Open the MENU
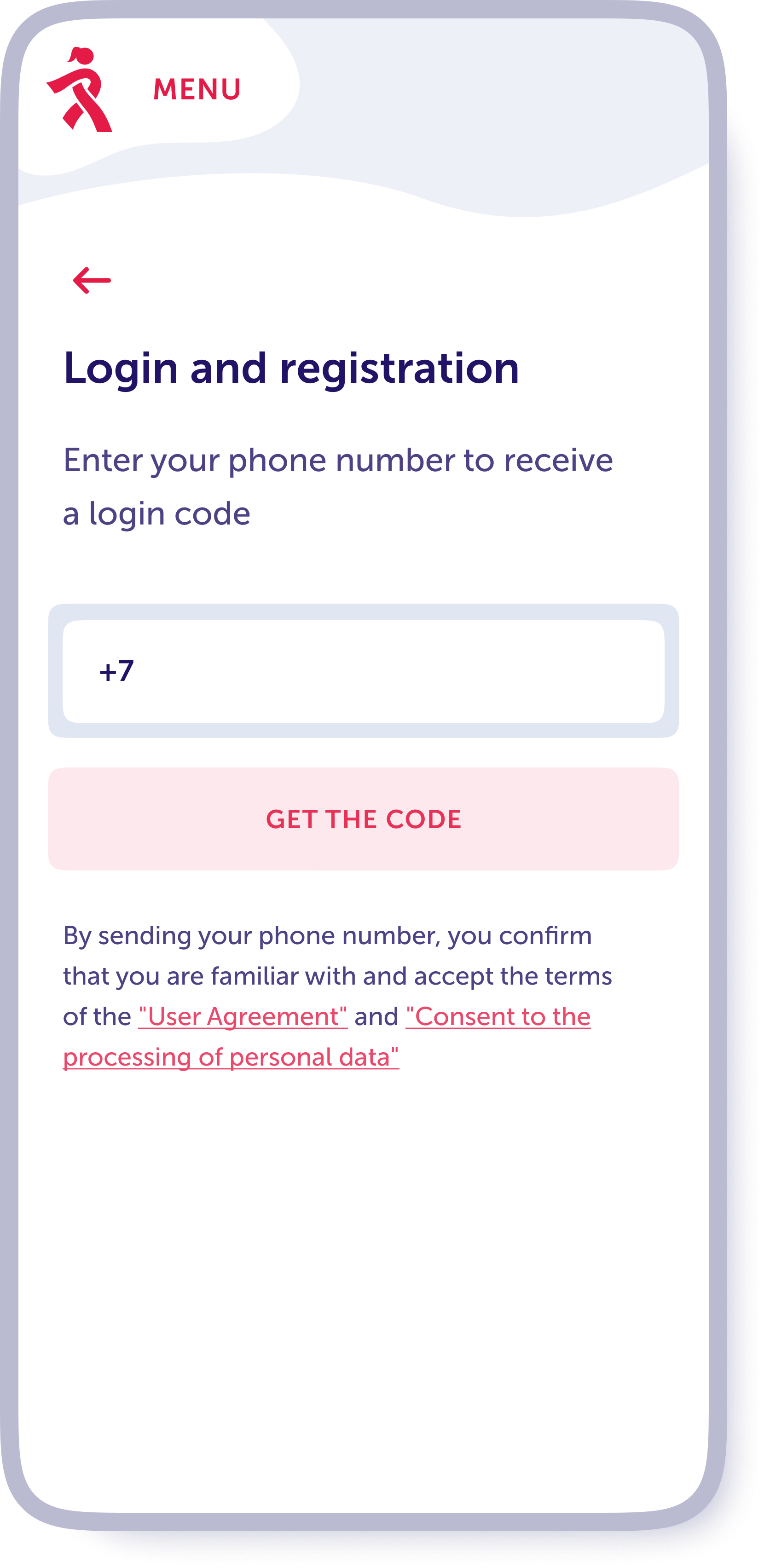The width and height of the screenshot is (764, 1568). pyautogui.click(x=197, y=89)
